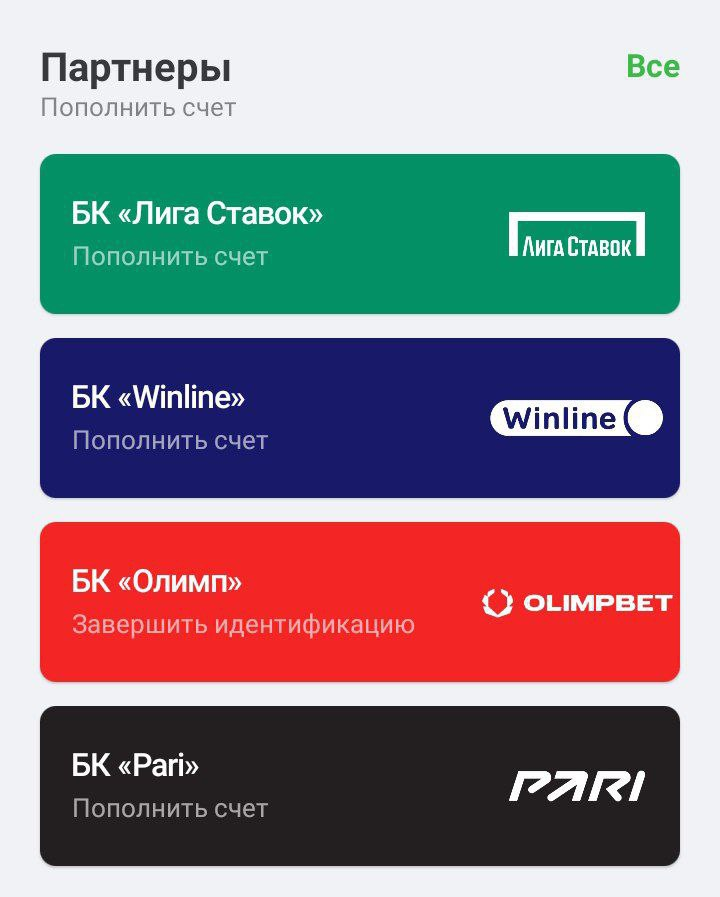720x897 pixels.
Task: Open БК «Лига Ставок» card
Action: click(360, 233)
